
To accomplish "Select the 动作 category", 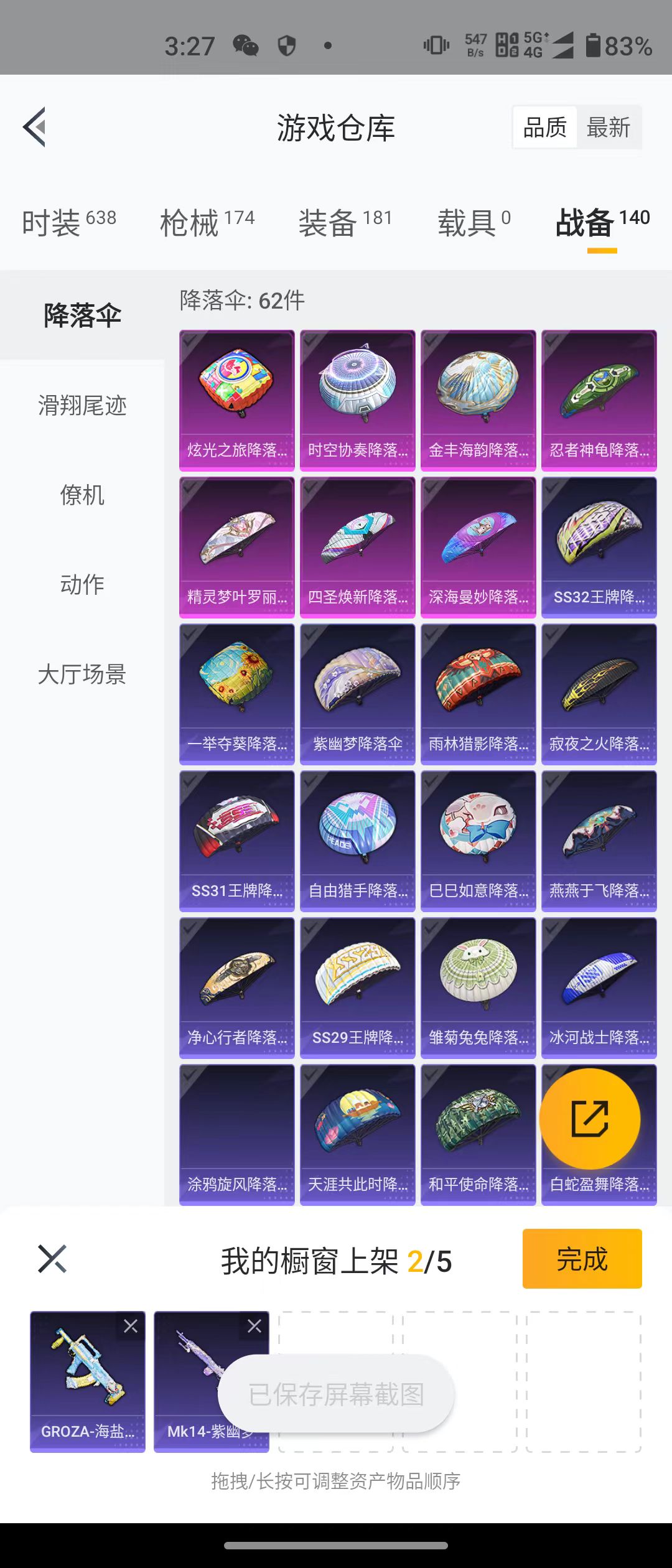I will [82, 585].
